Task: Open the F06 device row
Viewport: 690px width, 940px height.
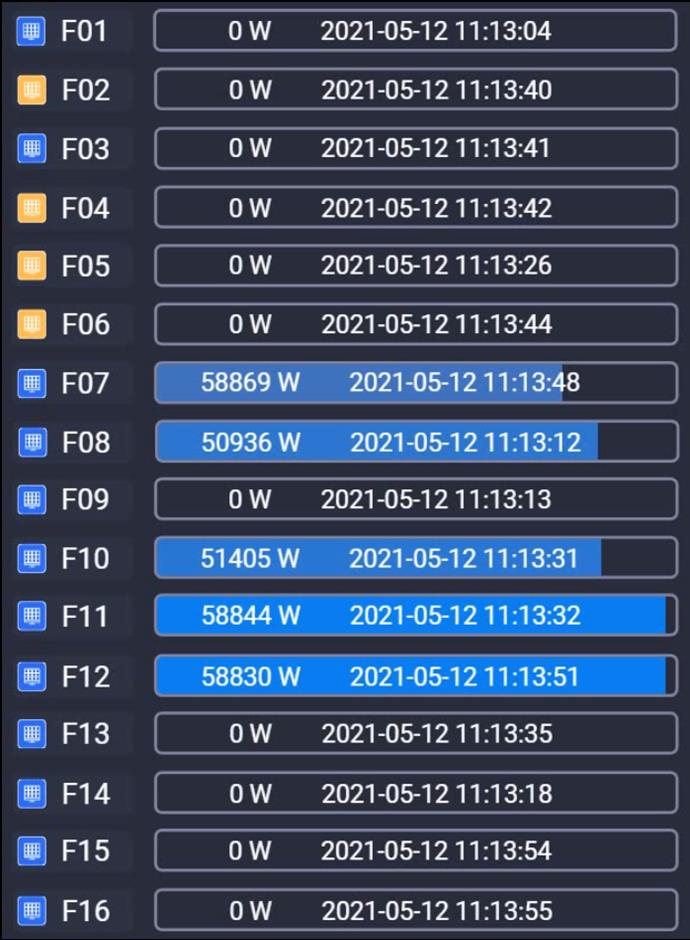Action: pos(415,324)
